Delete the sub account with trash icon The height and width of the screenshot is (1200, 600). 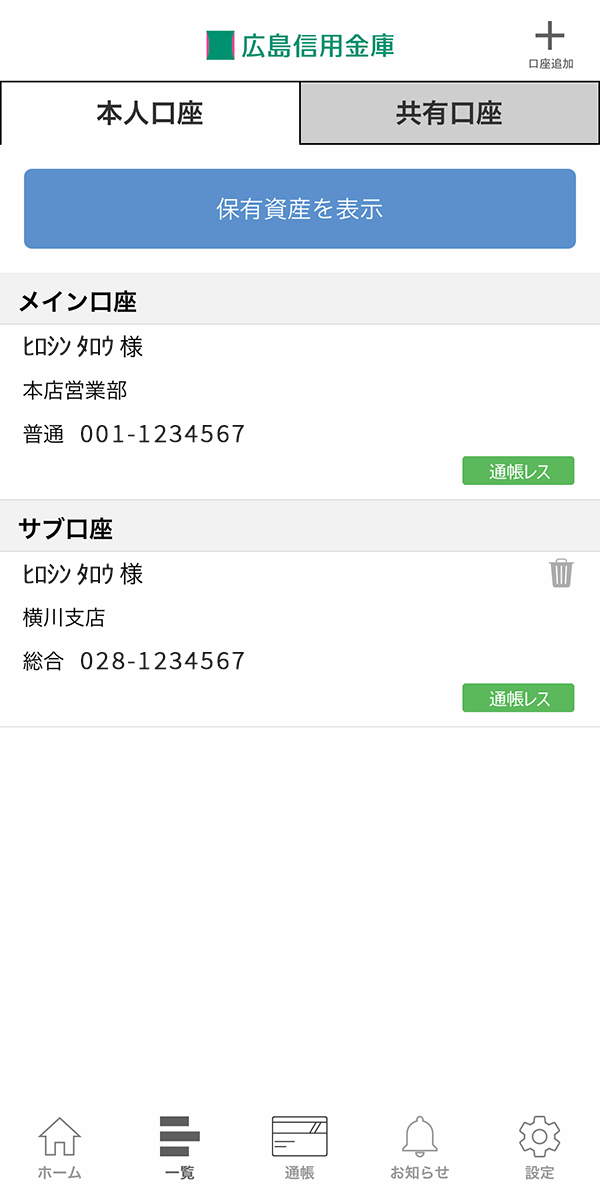pyautogui.click(x=561, y=574)
